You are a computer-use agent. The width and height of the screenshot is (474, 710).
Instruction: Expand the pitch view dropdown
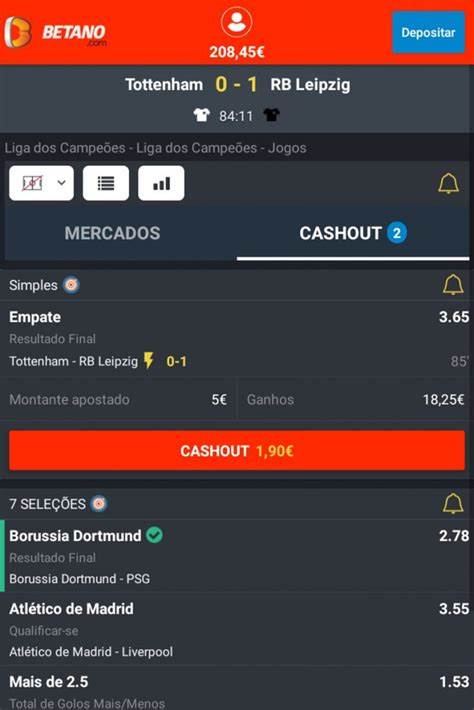pyautogui.click(x=41, y=183)
